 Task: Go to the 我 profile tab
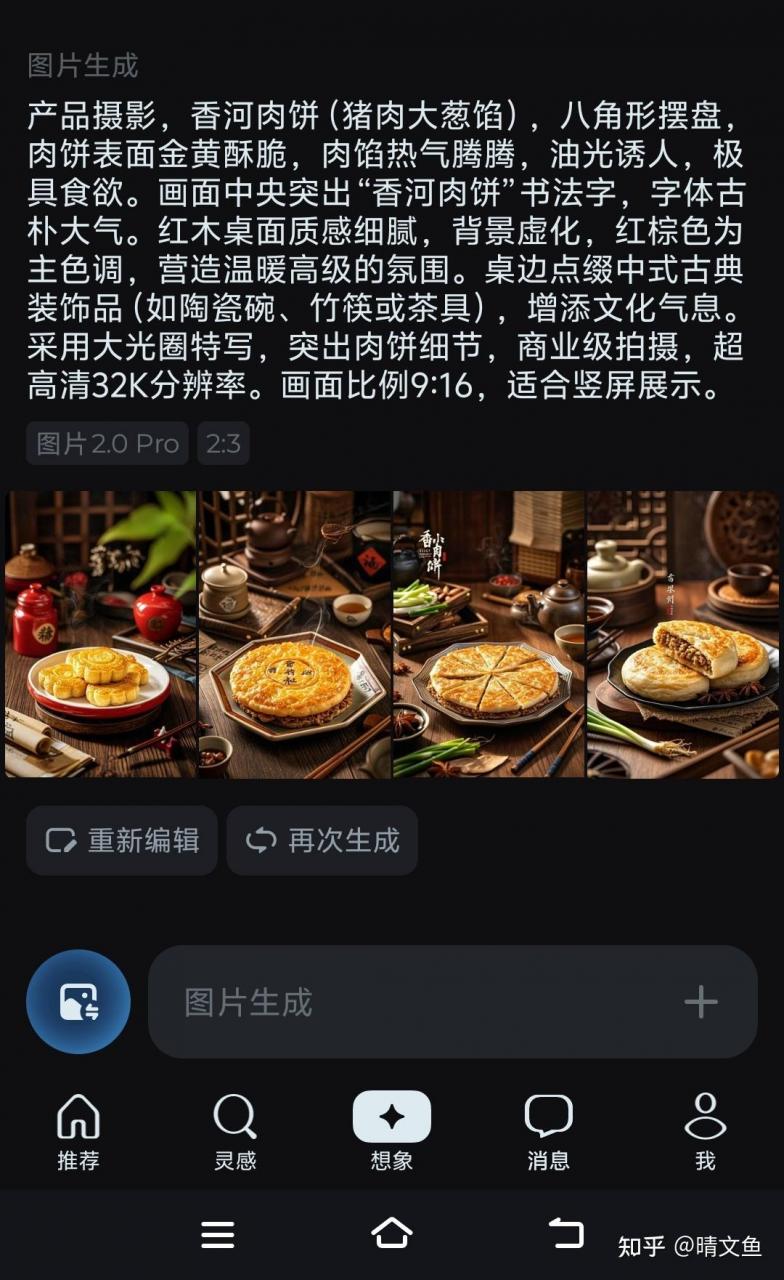(705, 1131)
